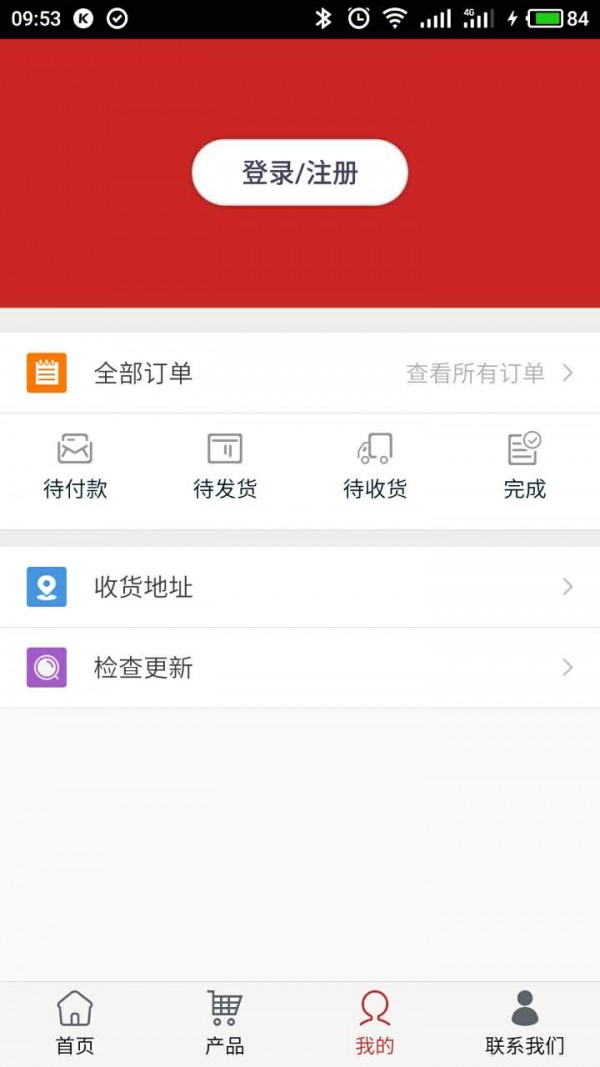The height and width of the screenshot is (1067, 600).
Task: Open the 全部订单 row
Action: 300,373
